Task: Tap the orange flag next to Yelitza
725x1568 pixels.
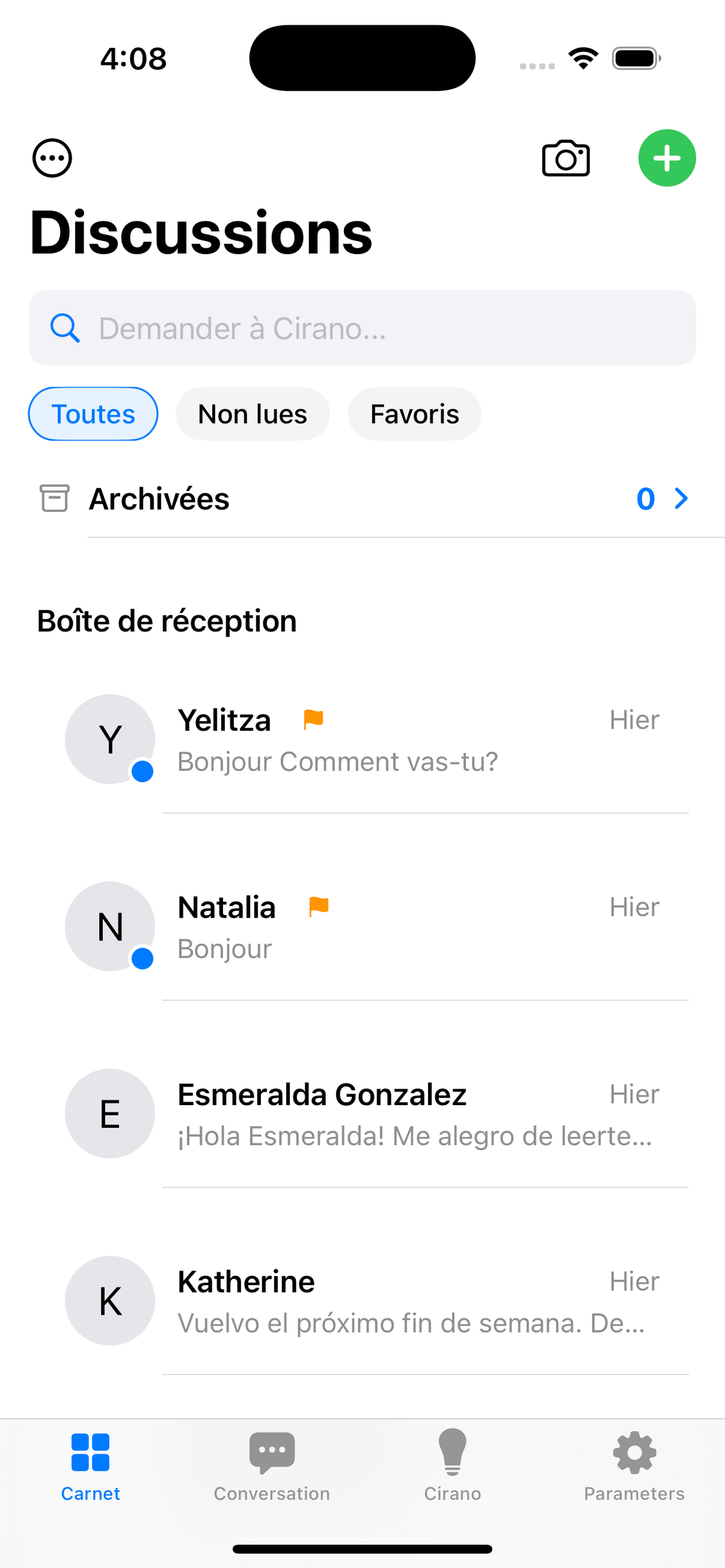Action: click(x=313, y=719)
